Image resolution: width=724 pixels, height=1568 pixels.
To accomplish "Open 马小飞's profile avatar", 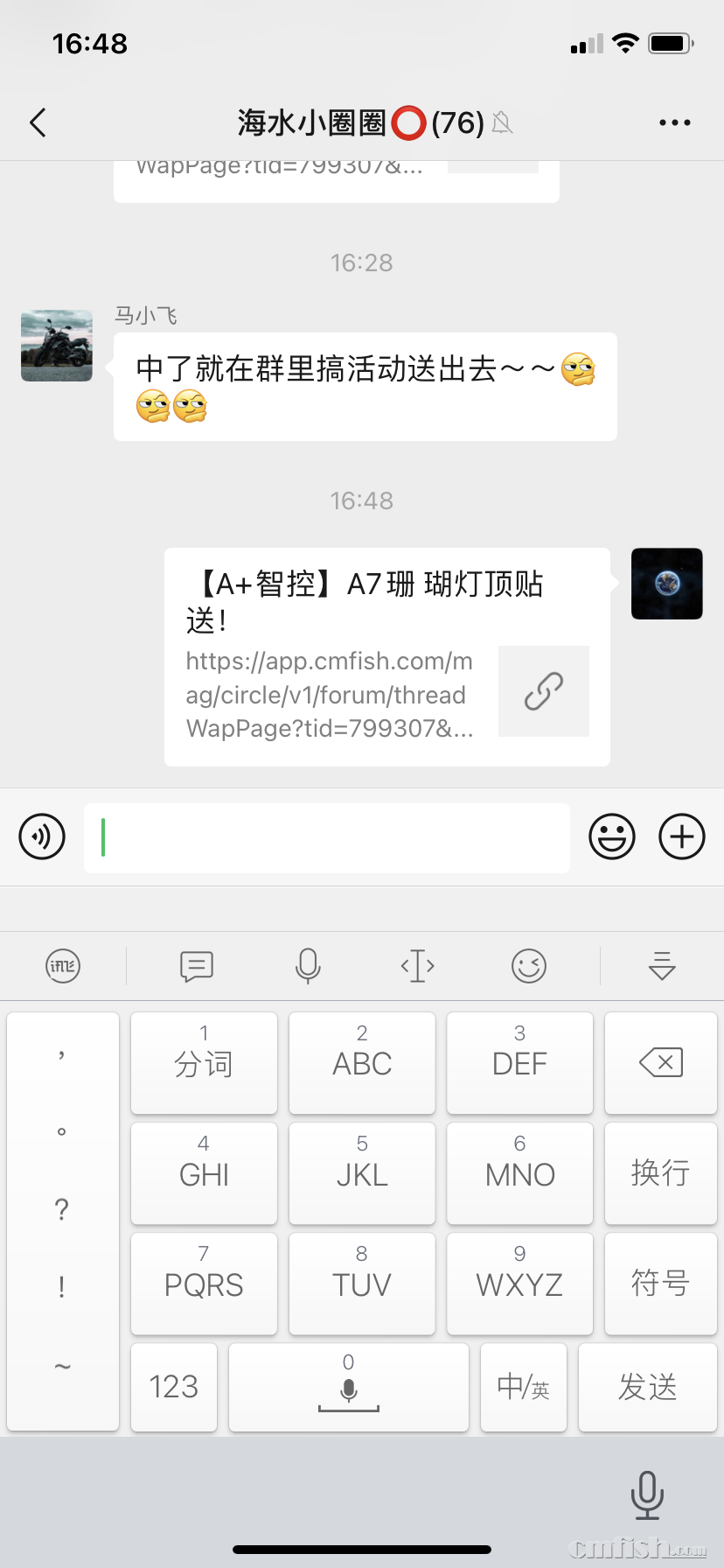I will click(57, 346).
